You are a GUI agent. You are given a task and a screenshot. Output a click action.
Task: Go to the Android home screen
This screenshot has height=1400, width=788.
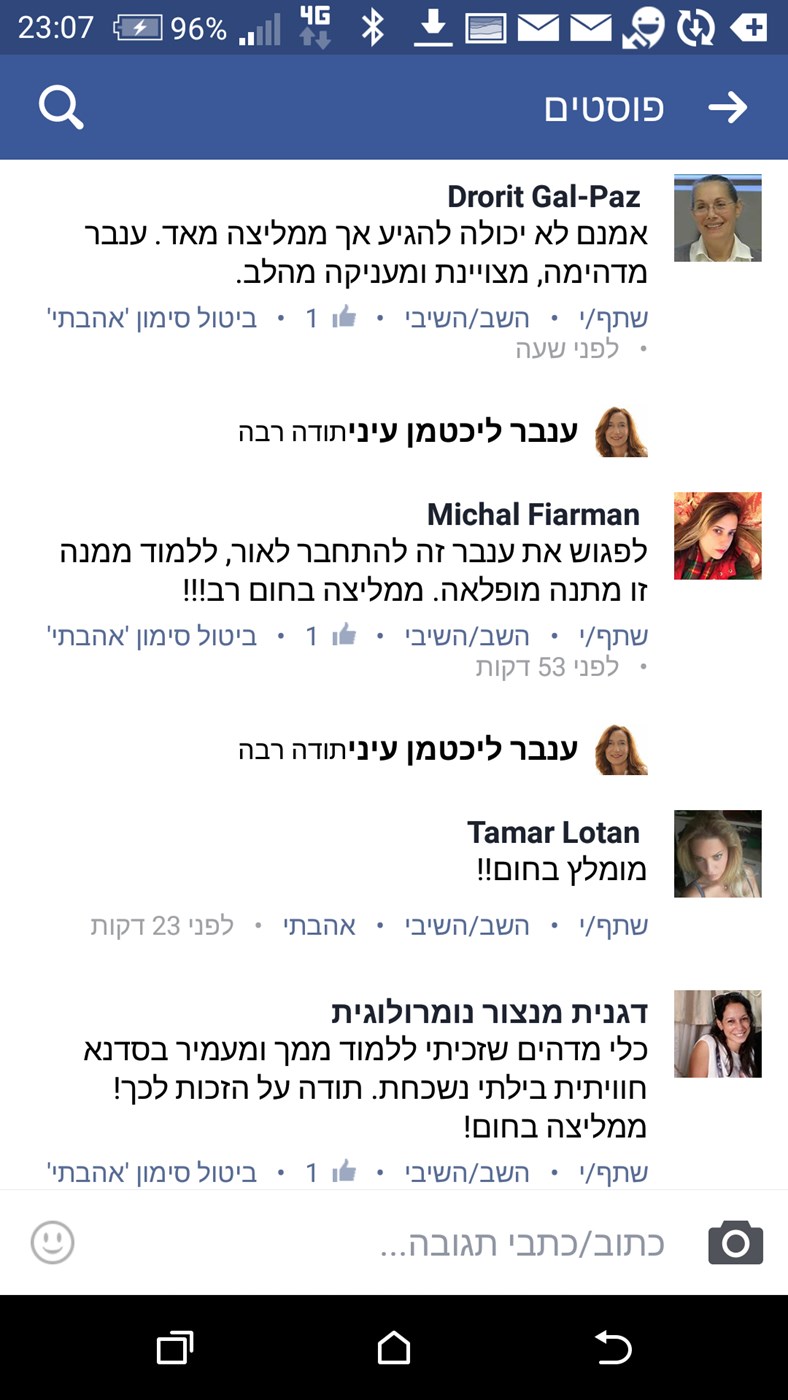(394, 1348)
